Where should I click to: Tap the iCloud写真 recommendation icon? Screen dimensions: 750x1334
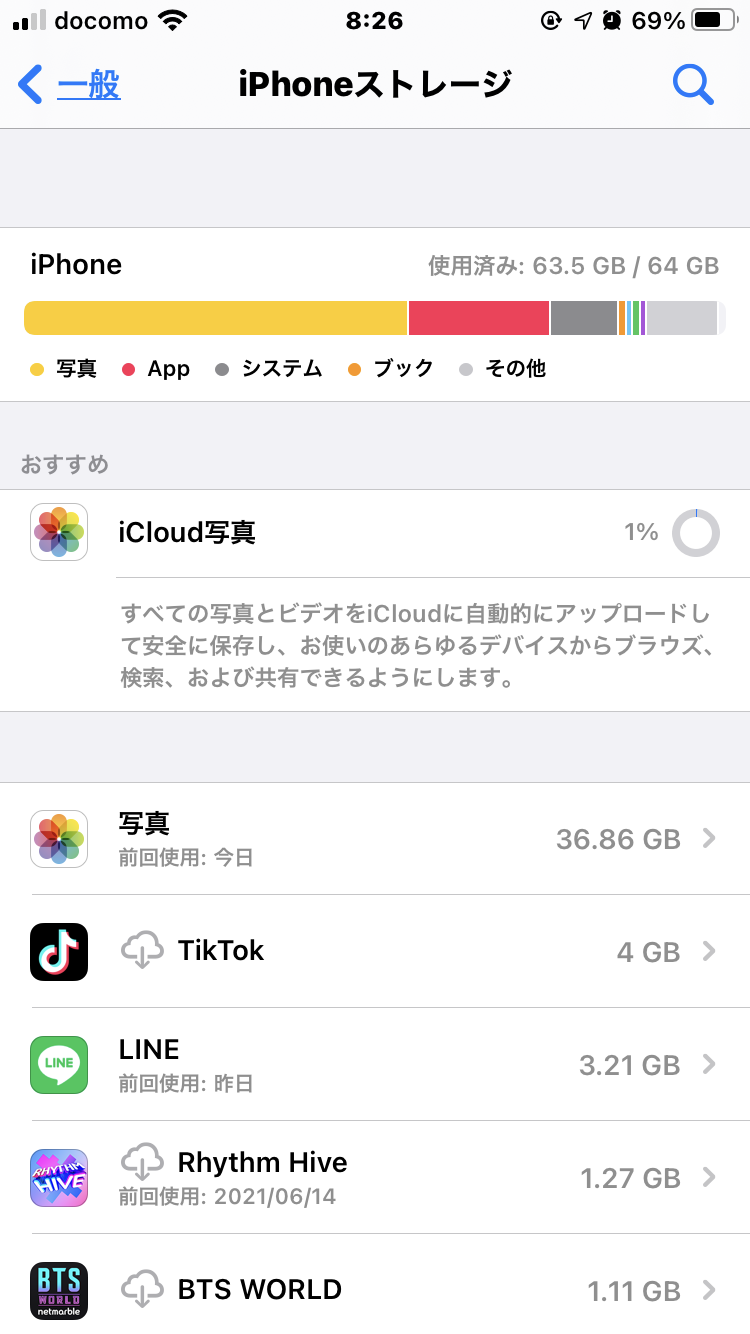point(58,532)
